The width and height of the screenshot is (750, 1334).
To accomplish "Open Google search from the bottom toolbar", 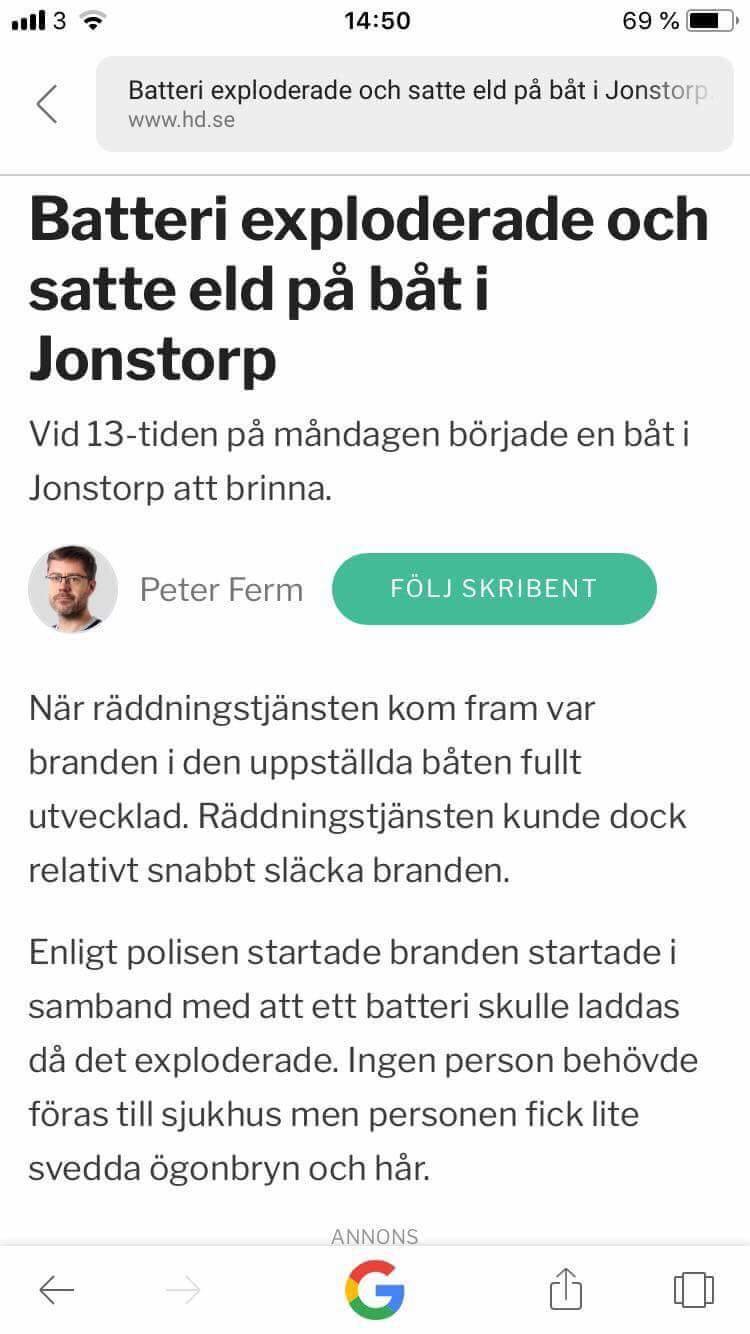I will tap(375, 1289).
